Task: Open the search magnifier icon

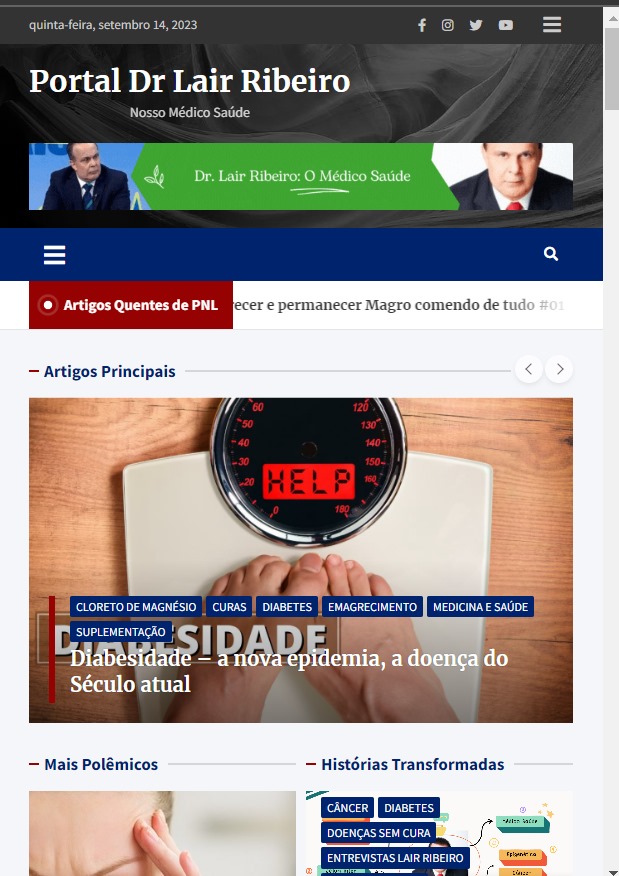Action: [551, 255]
